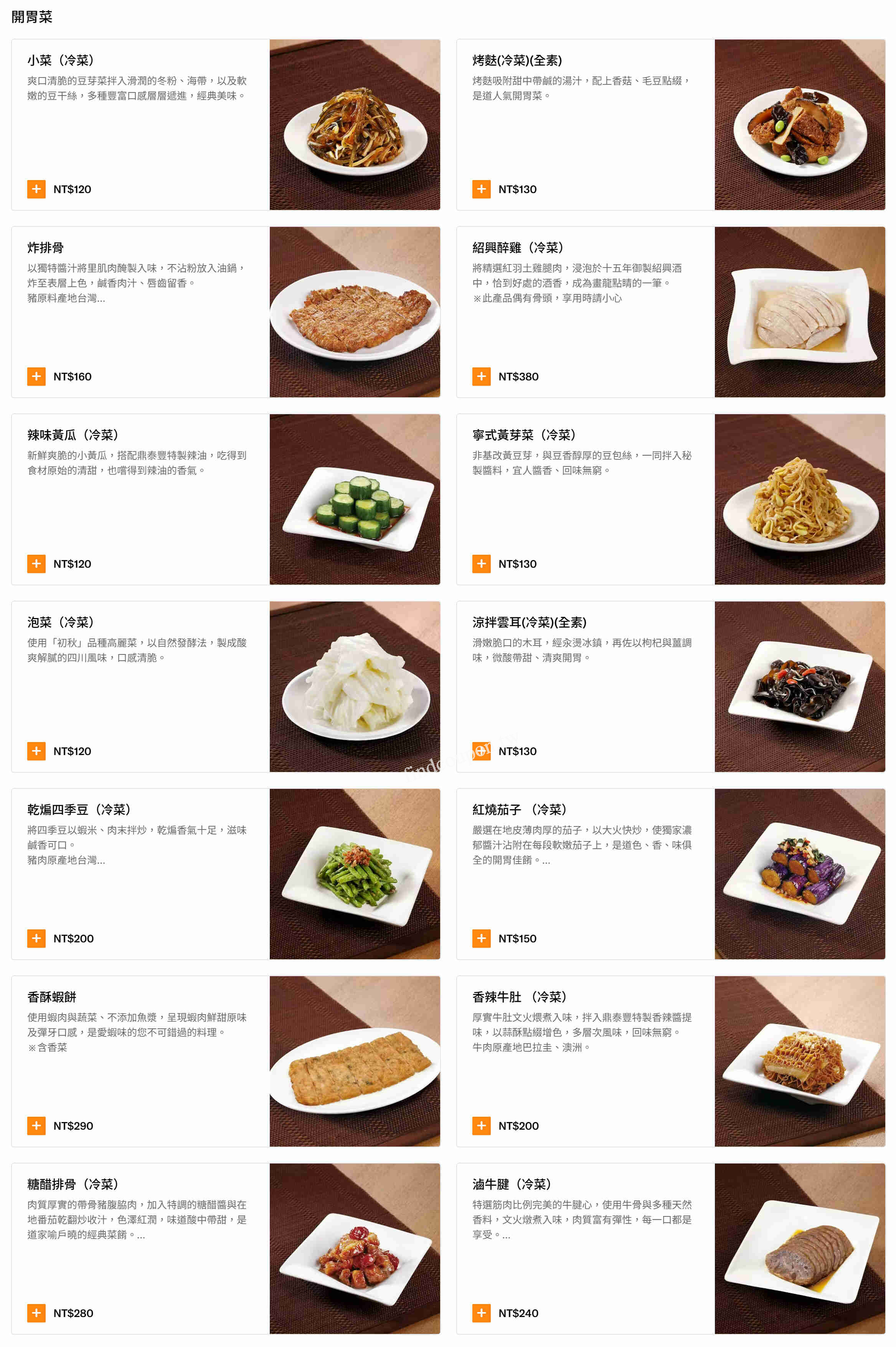This screenshot has height=1347, width=896.
Task: View the 紅燒茄子 dish photo
Action: pos(799,874)
